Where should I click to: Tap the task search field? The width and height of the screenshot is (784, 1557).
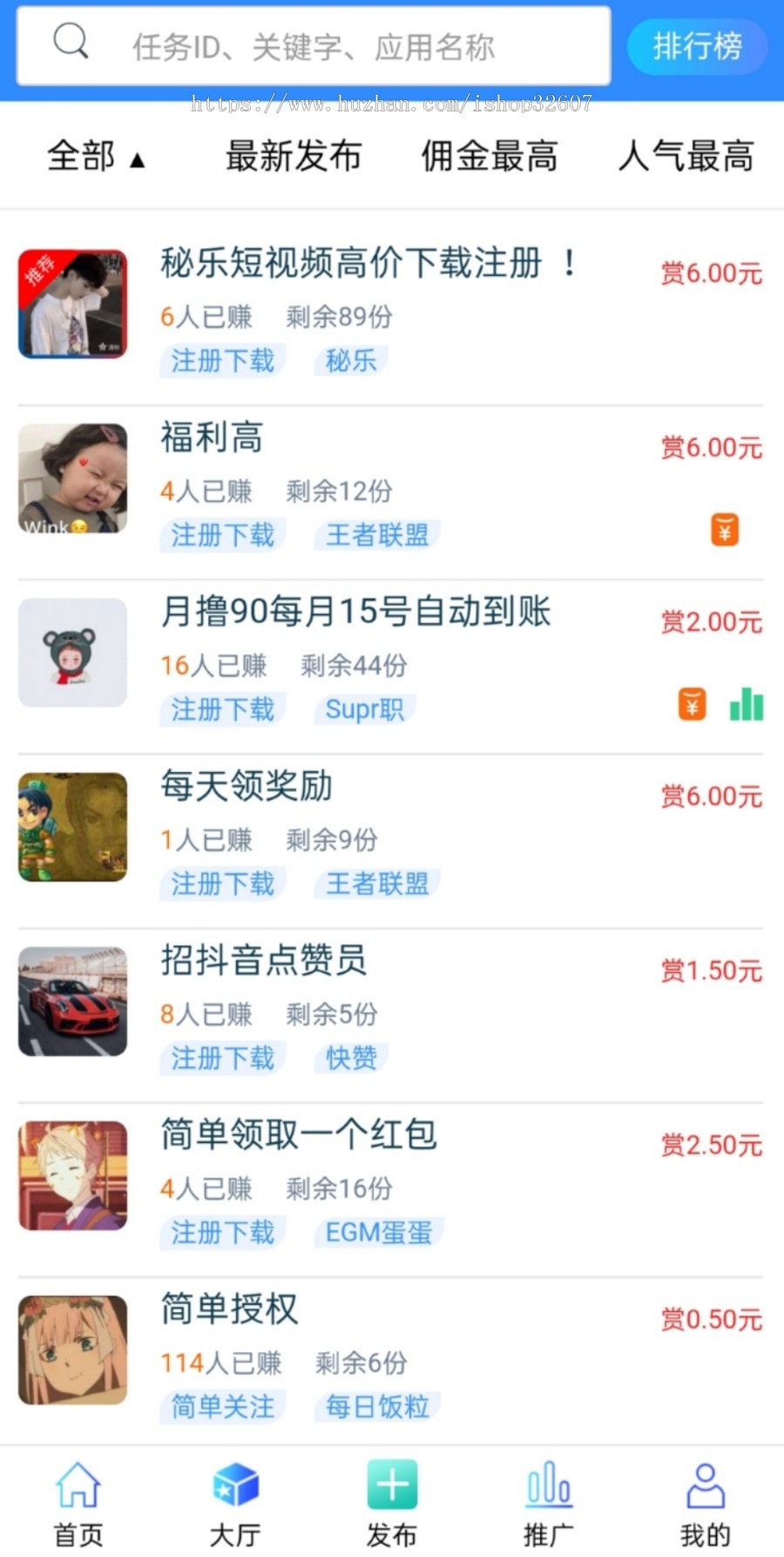(x=314, y=46)
